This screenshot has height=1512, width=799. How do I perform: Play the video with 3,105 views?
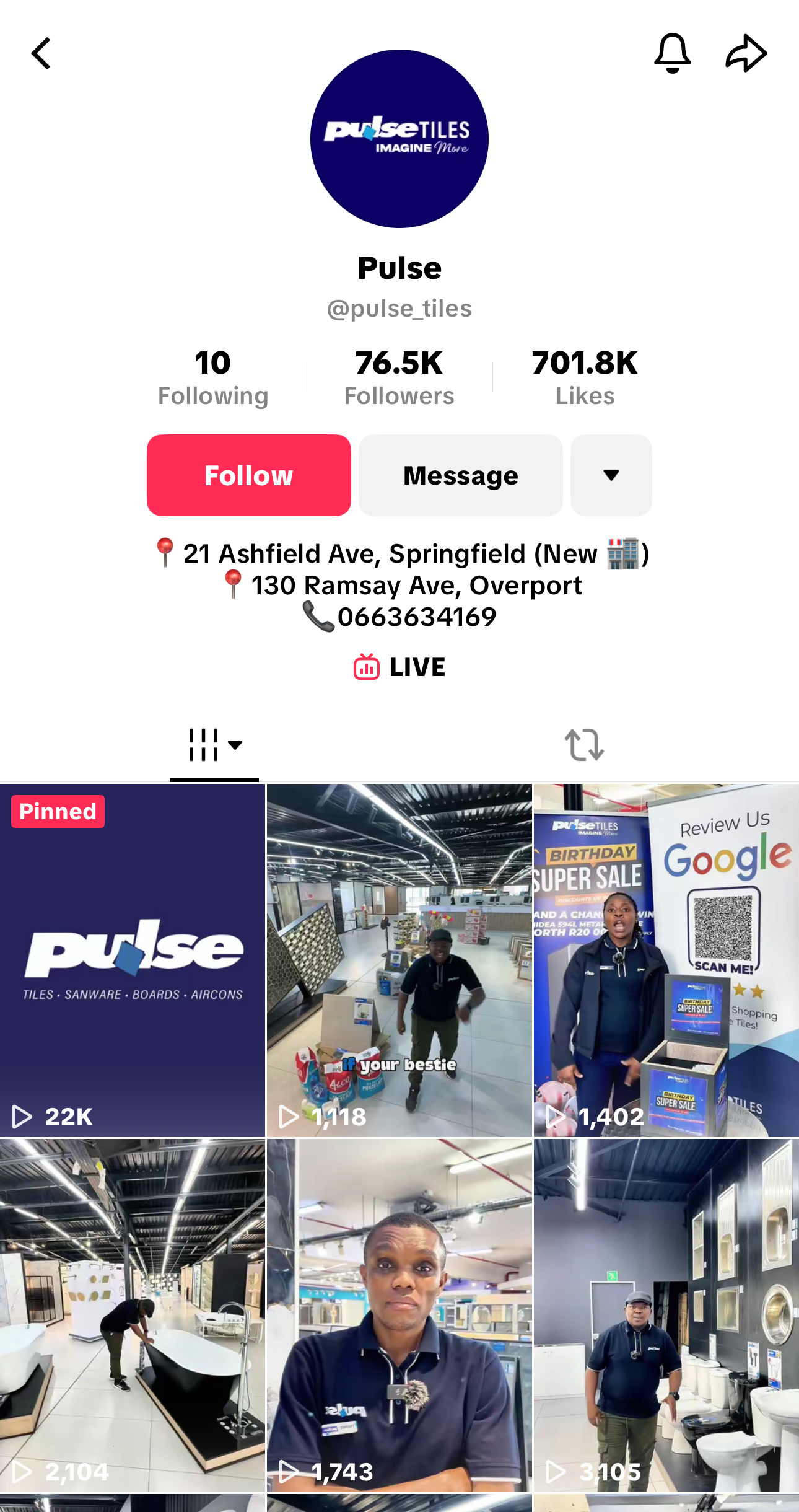pyautogui.click(x=666, y=1315)
